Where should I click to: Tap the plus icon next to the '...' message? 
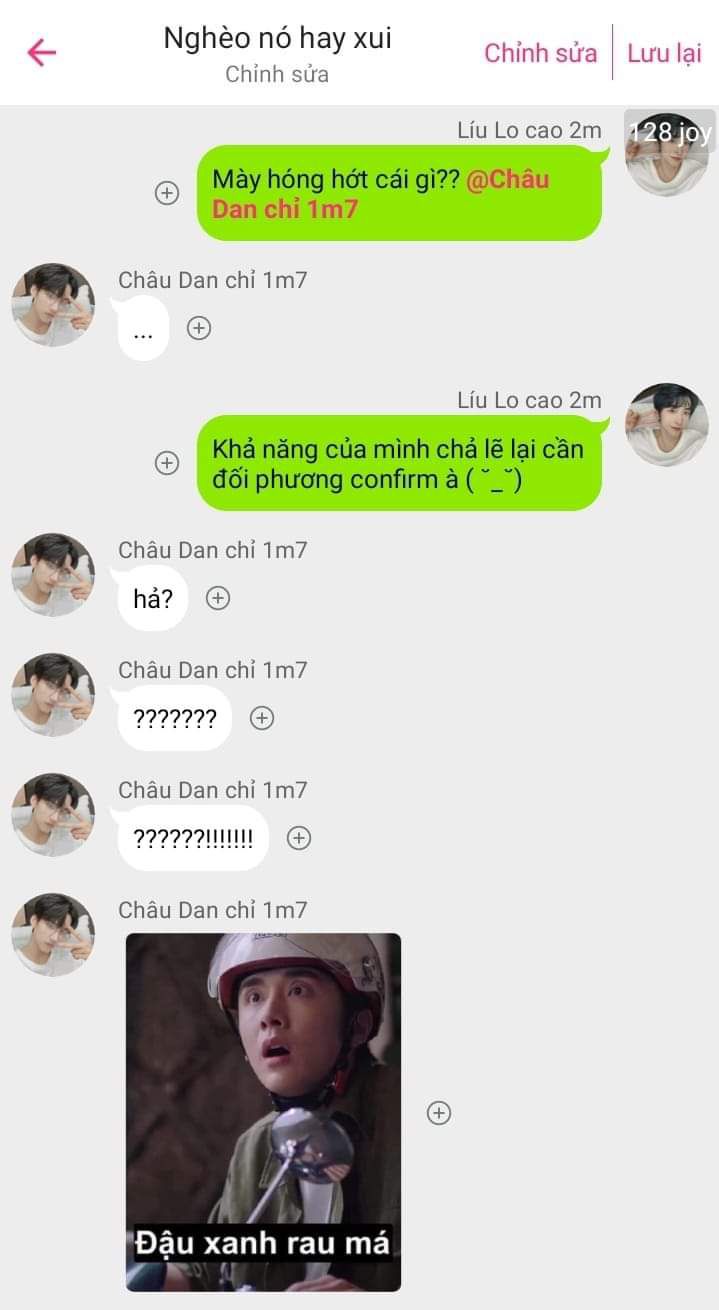[200, 327]
